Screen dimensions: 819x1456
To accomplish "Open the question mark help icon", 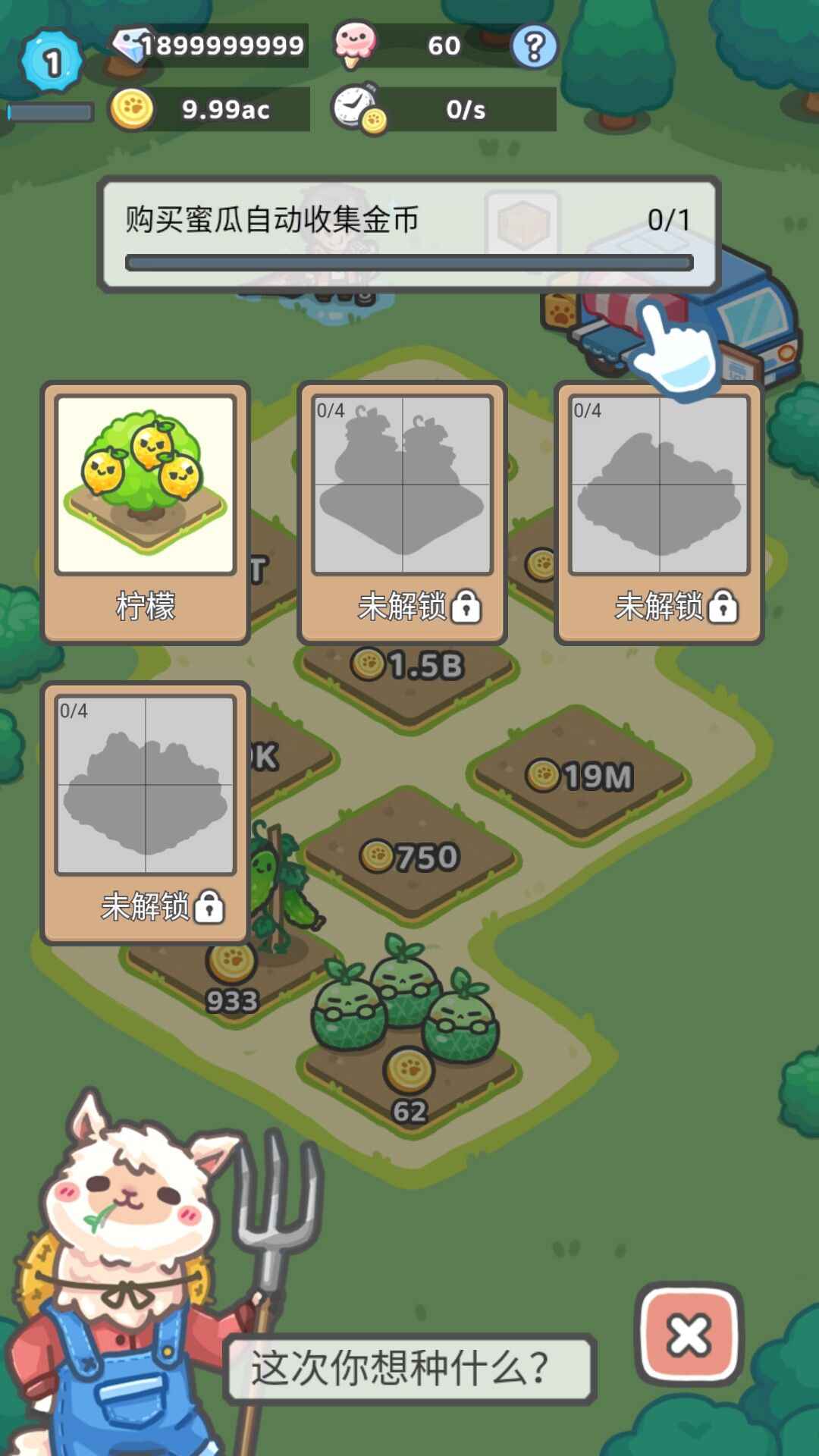I will (534, 47).
